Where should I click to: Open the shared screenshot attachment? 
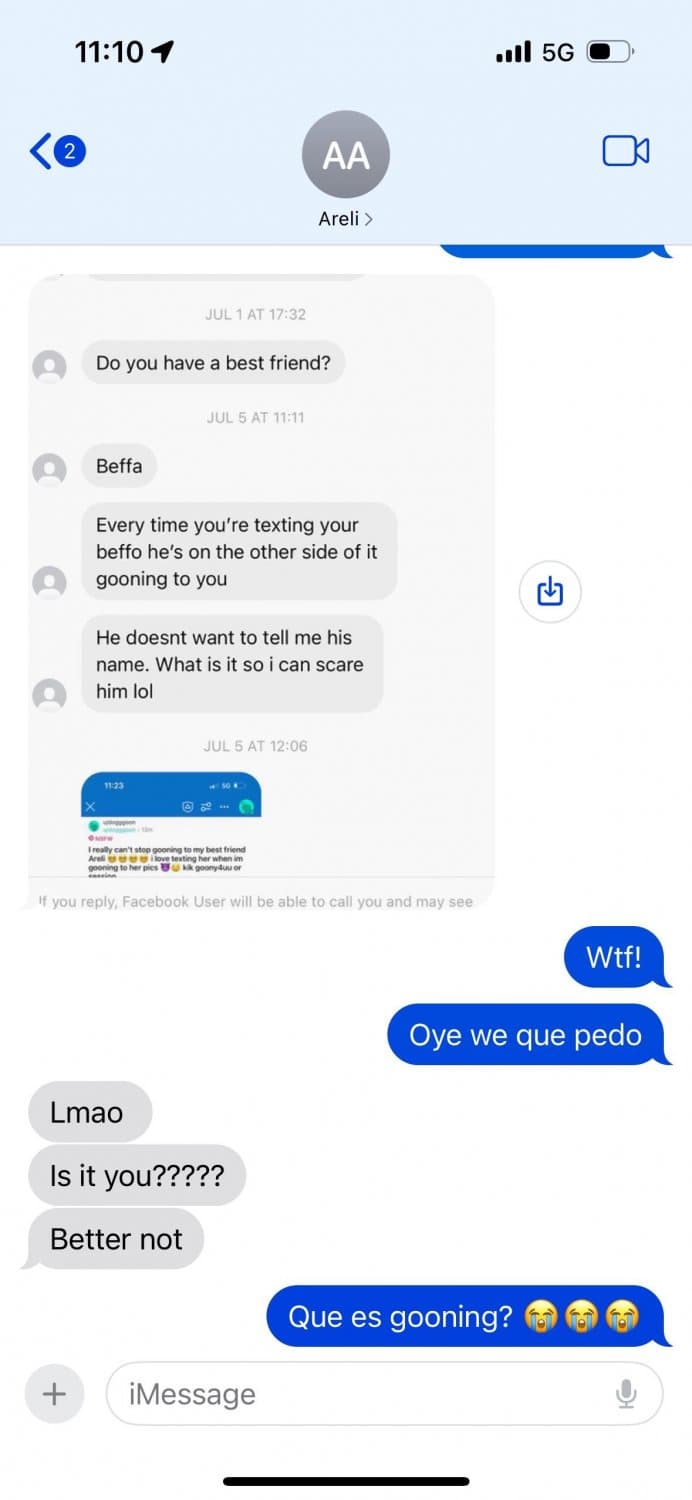click(x=261, y=590)
